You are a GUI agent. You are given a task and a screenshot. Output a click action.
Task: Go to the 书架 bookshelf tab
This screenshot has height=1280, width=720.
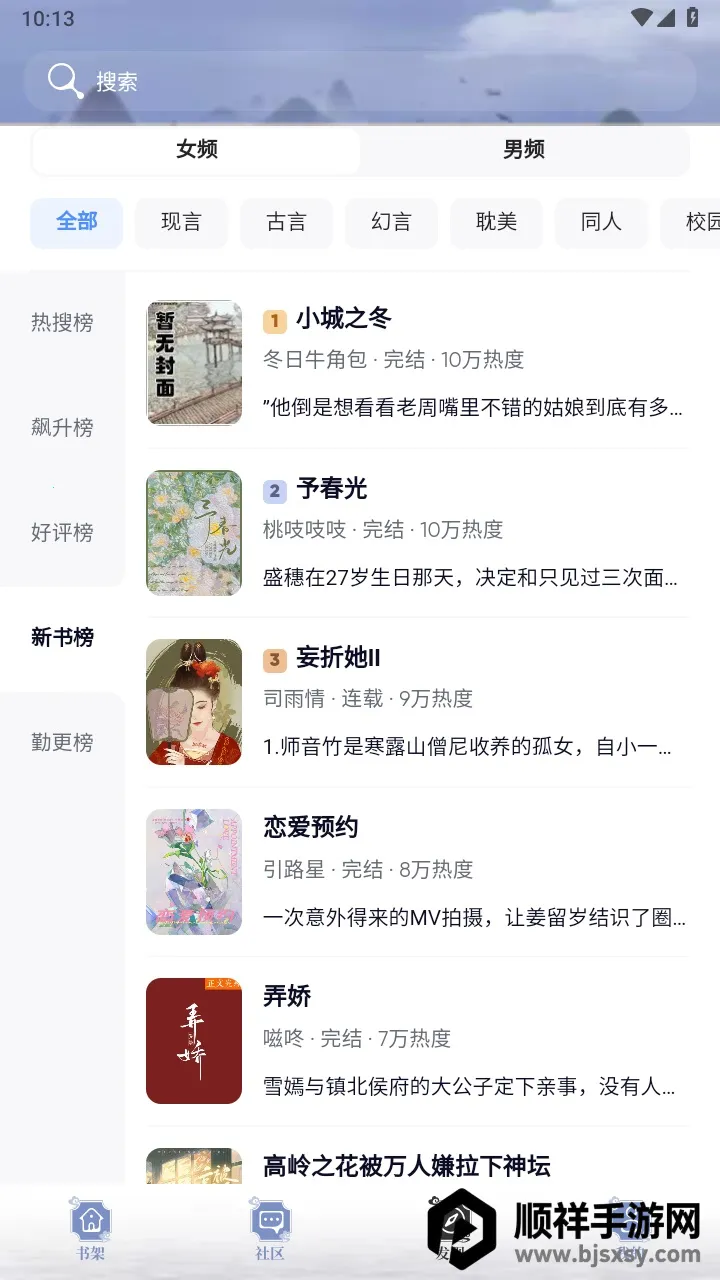pyautogui.click(x=91, y=1230)
